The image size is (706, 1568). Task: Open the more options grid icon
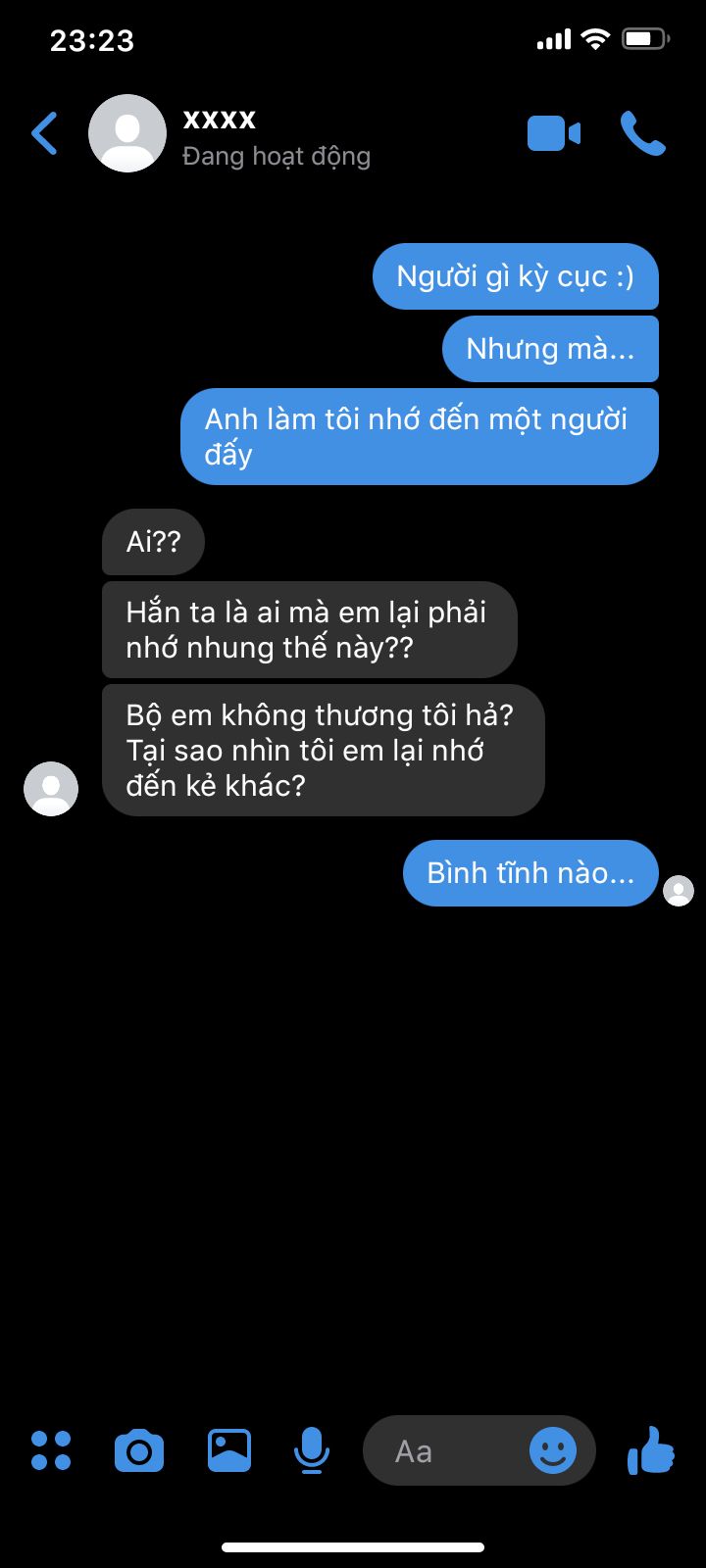[x=51, y=1450]
